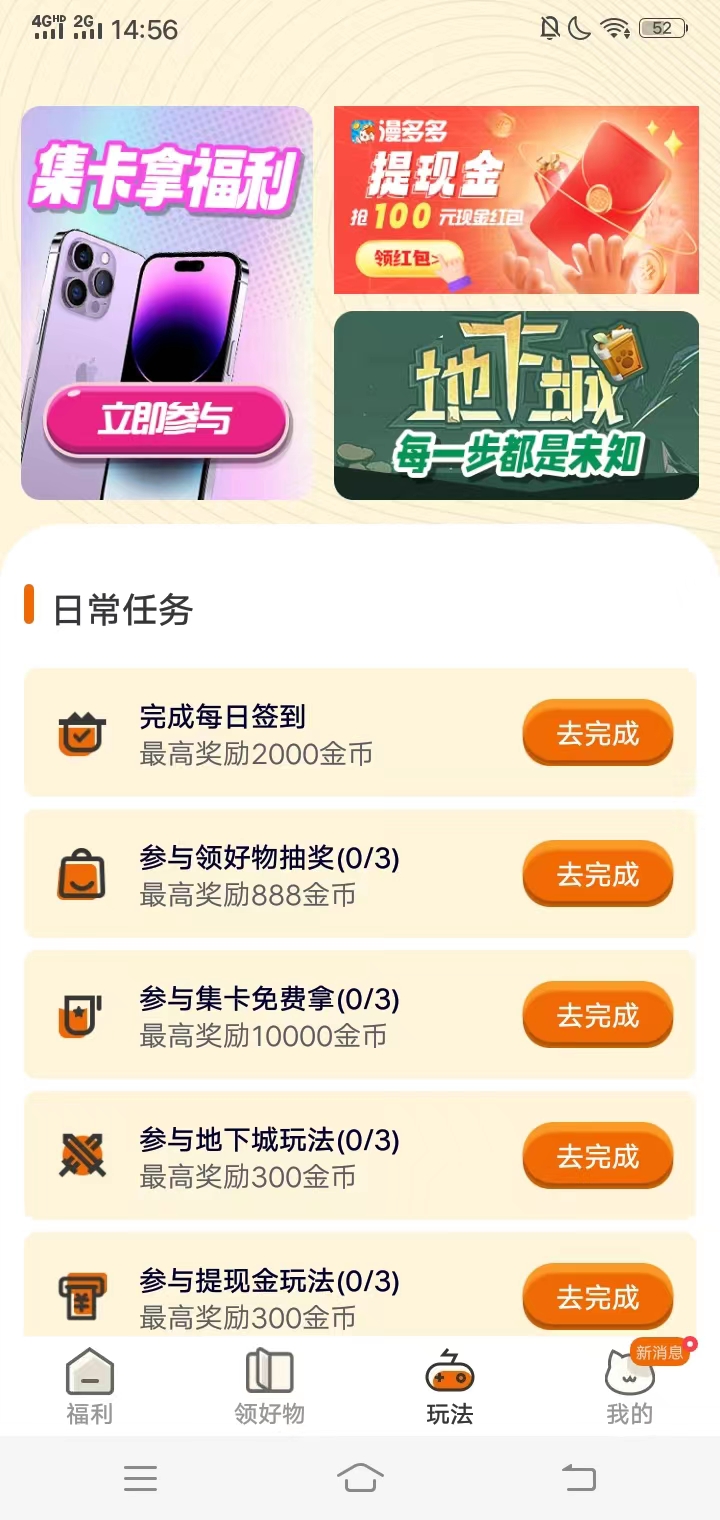This screenshot has width=720, height=1520.
Task: Select the 玩法 tab
Action: pos(449,1386)
